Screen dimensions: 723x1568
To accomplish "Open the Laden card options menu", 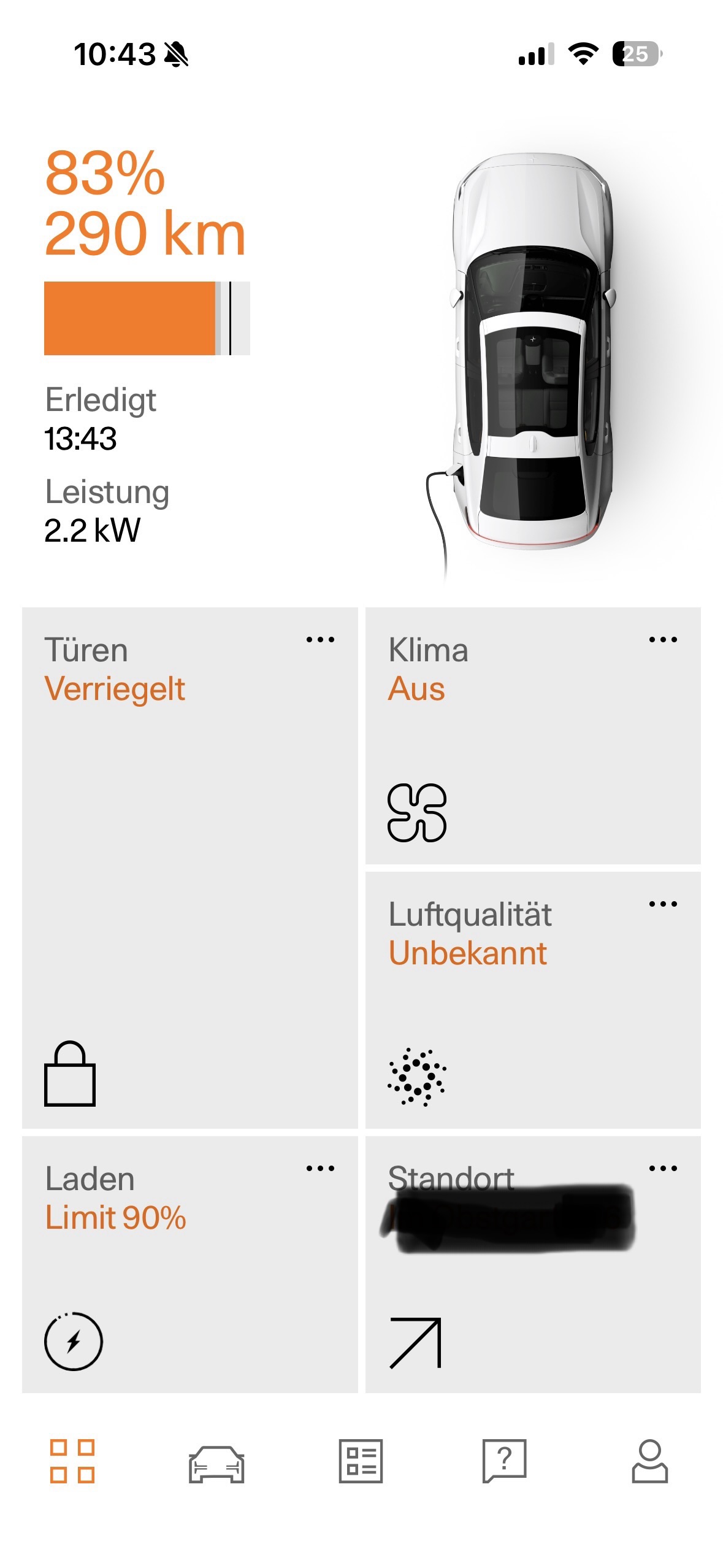I will click(320, 1169).
